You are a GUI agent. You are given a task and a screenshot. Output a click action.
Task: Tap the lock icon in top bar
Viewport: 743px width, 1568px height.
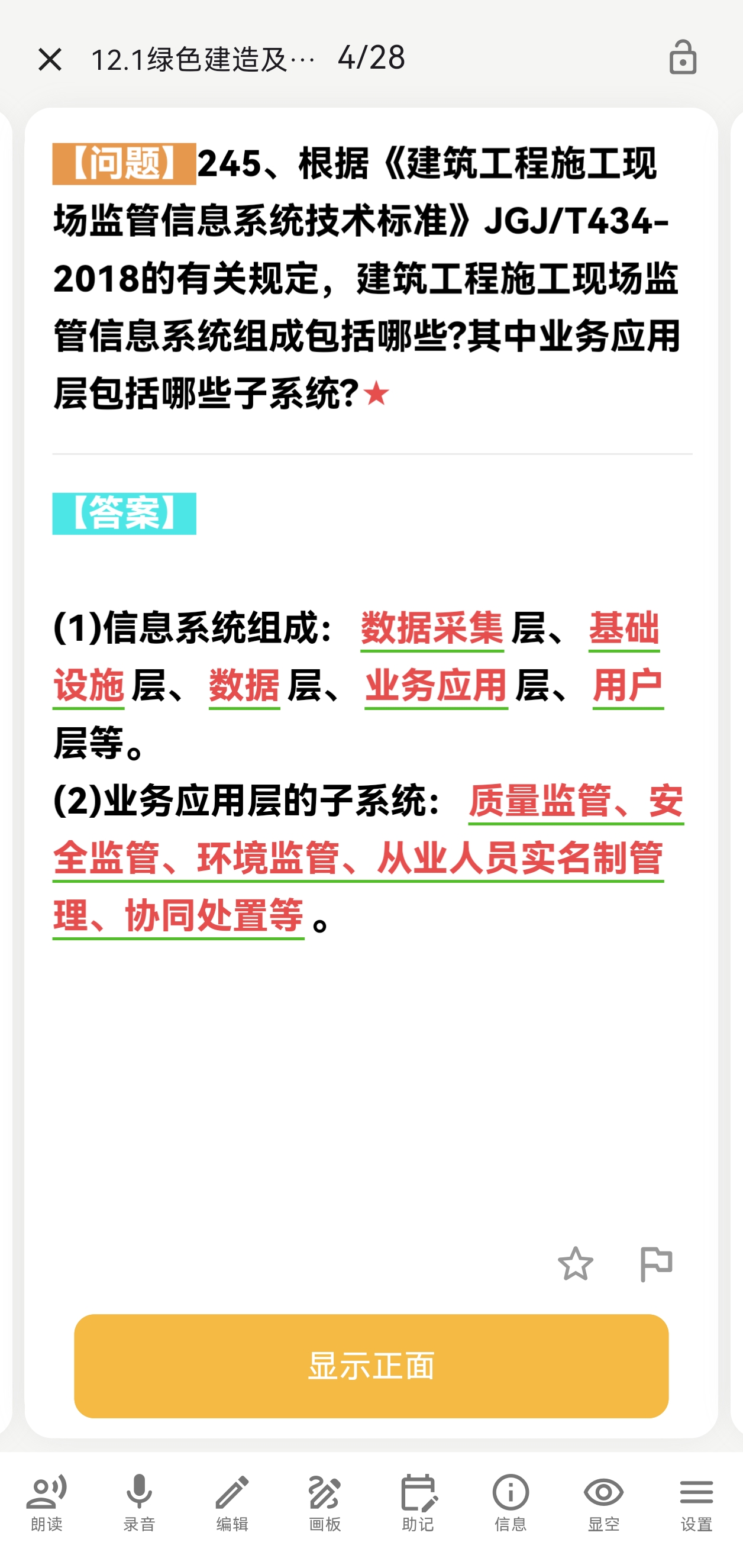(x=682, y=58)
